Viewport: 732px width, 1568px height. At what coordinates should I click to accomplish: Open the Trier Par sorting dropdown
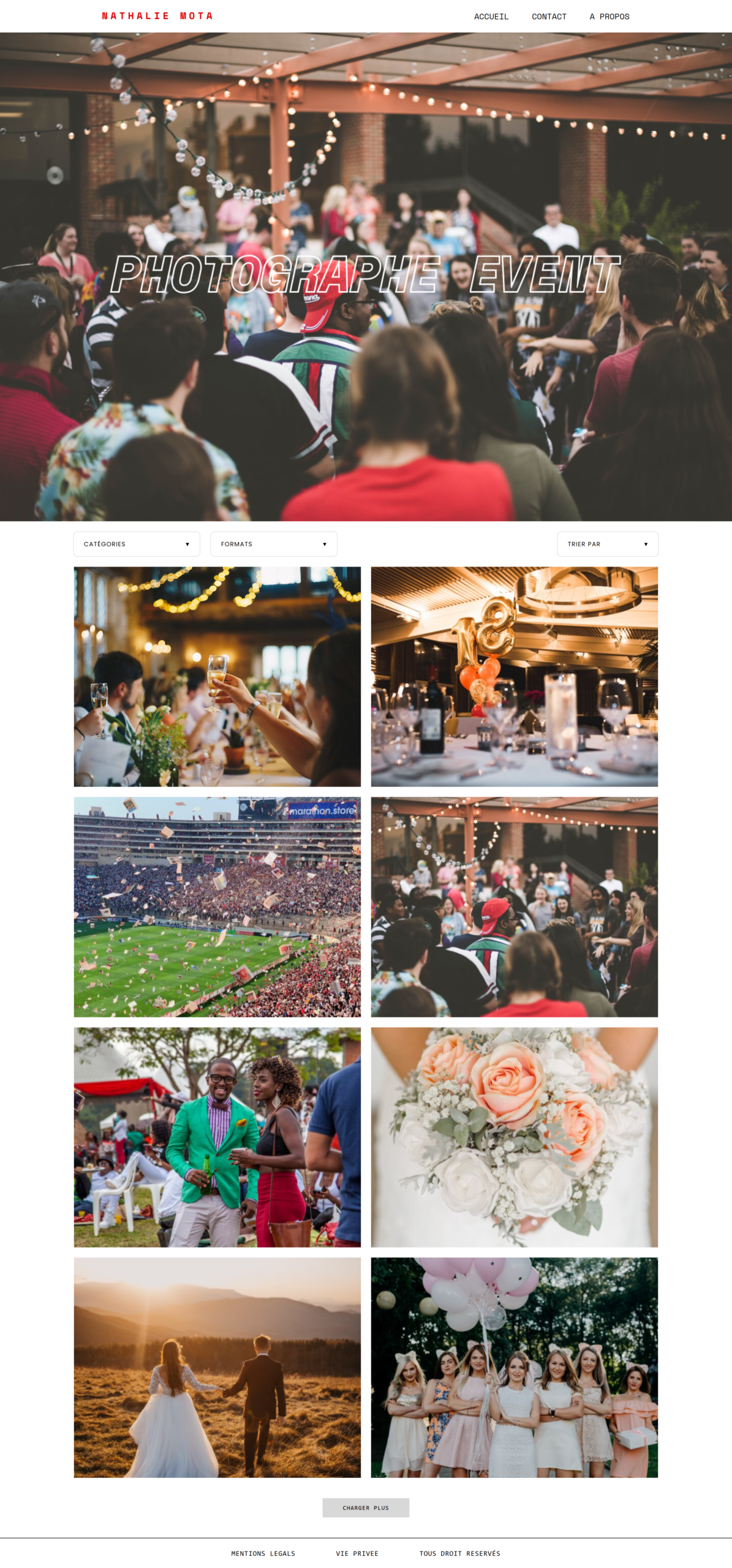pos(607,543)
